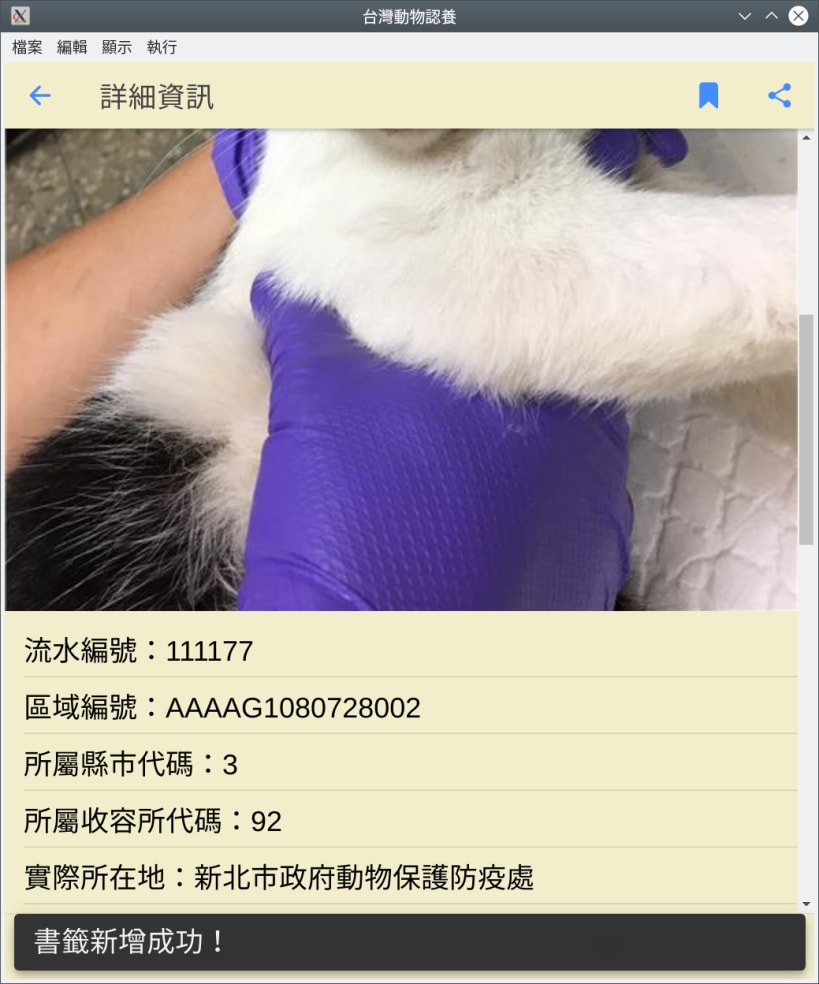
Task: Share this animal's details
Action: [779, 96]
